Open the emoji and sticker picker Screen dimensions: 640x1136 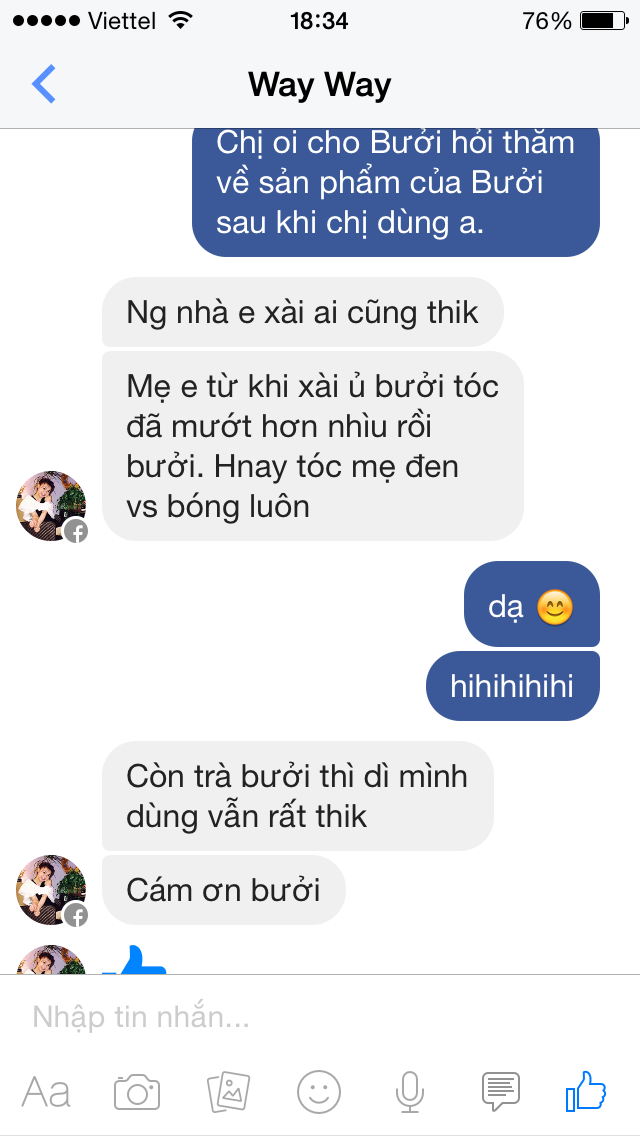pos(319,1092)
